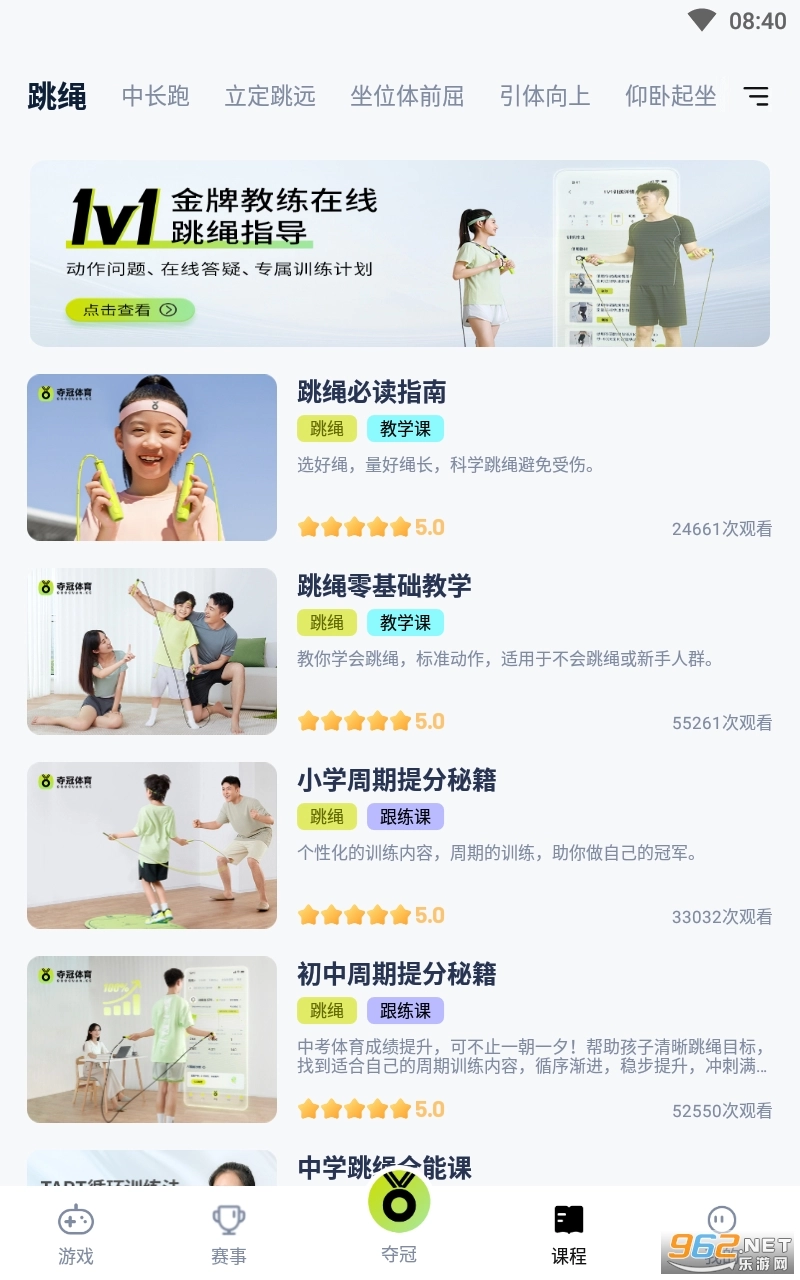Viewport: 800px width, 1280px height.
Task: Select the 跳绳 top tab
Action: click(x=57, y=96)
